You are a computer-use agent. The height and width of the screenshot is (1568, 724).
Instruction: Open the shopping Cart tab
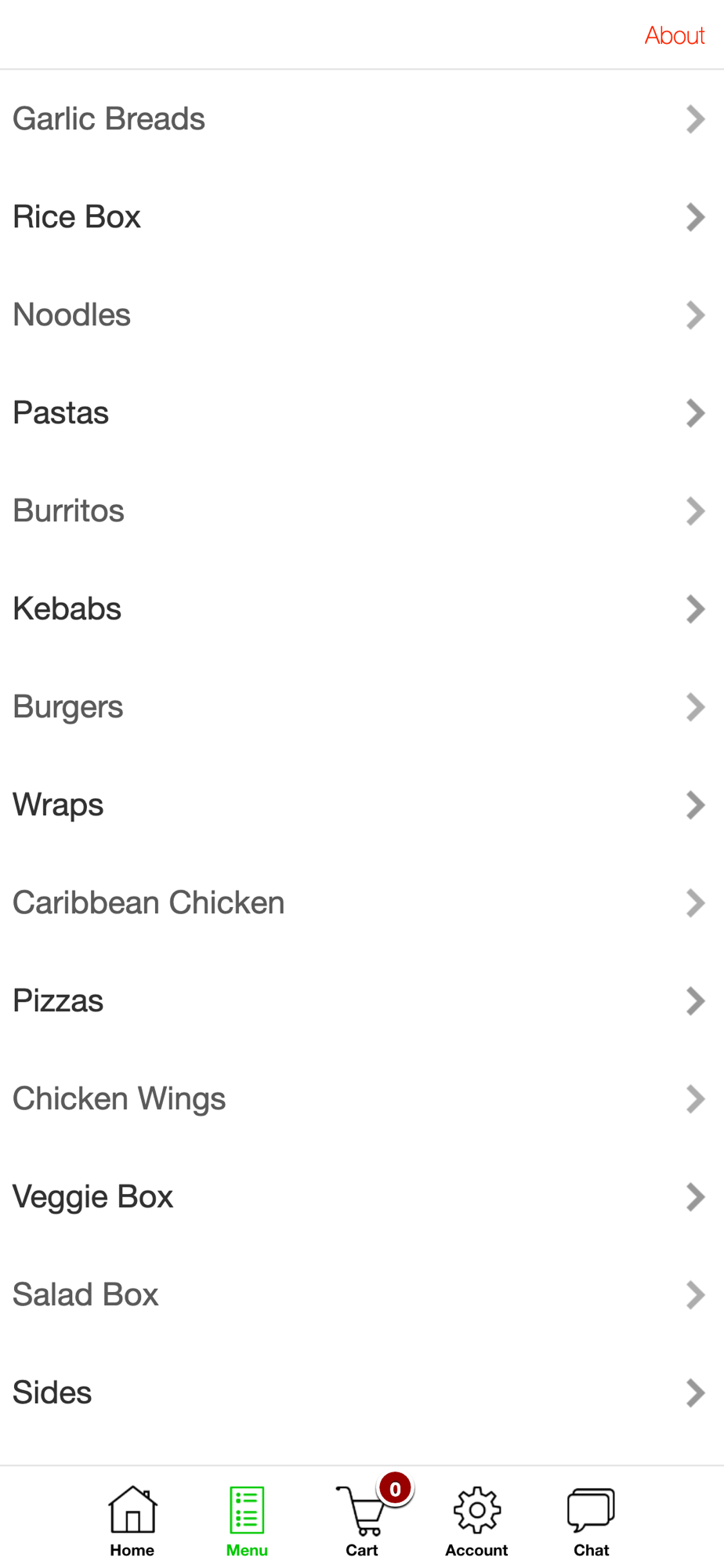pyautogui.click(x=362, y=1521)
